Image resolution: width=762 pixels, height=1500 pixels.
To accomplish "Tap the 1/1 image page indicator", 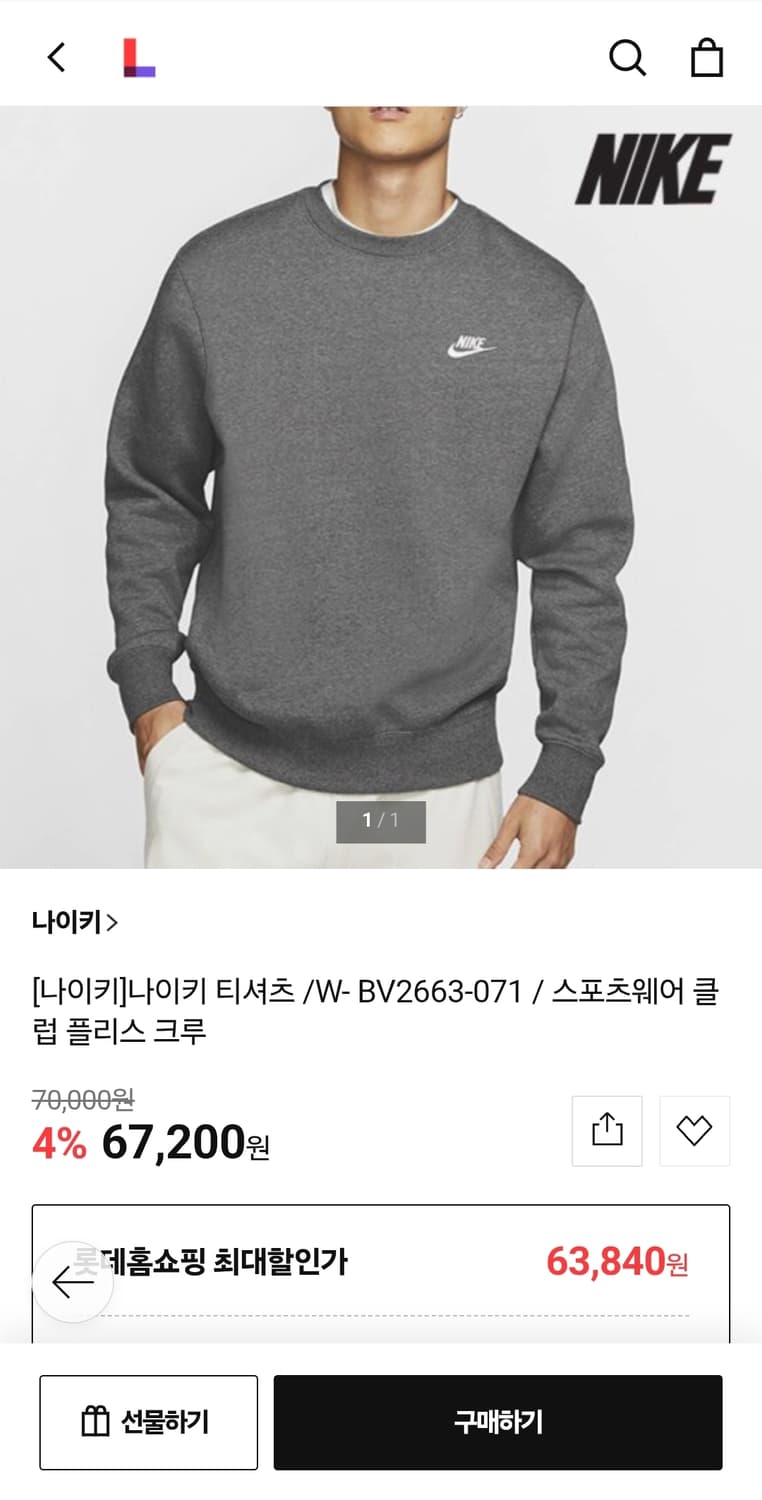I will tap(381, 820).
